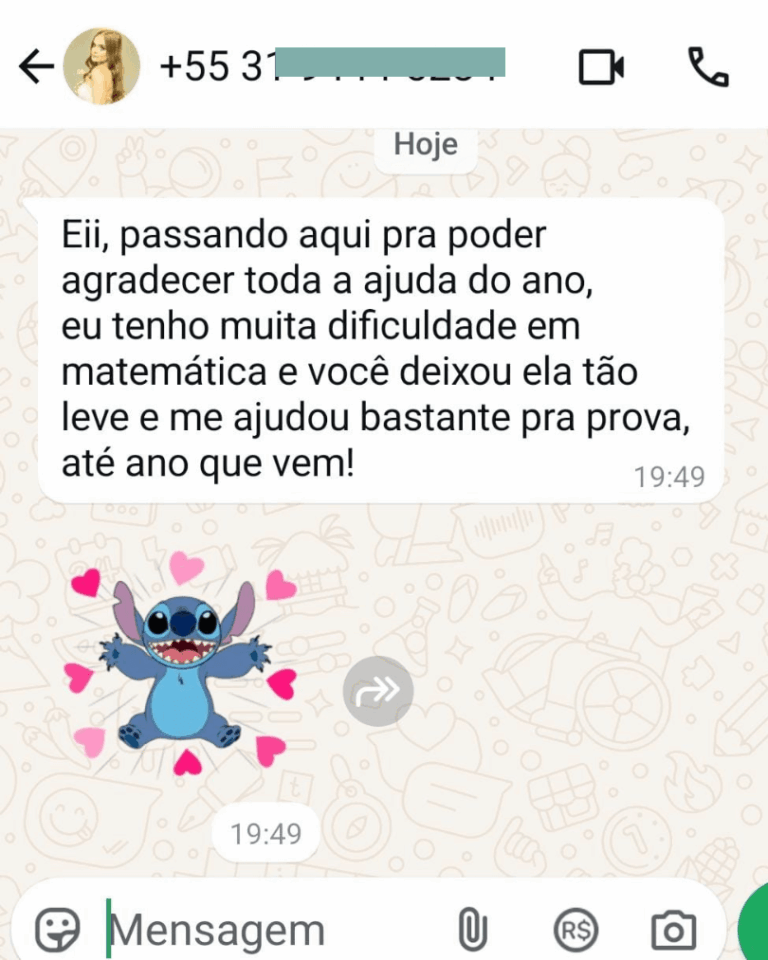Go back to the chat list
Screen dimensions: 768x960
[36, 67]
